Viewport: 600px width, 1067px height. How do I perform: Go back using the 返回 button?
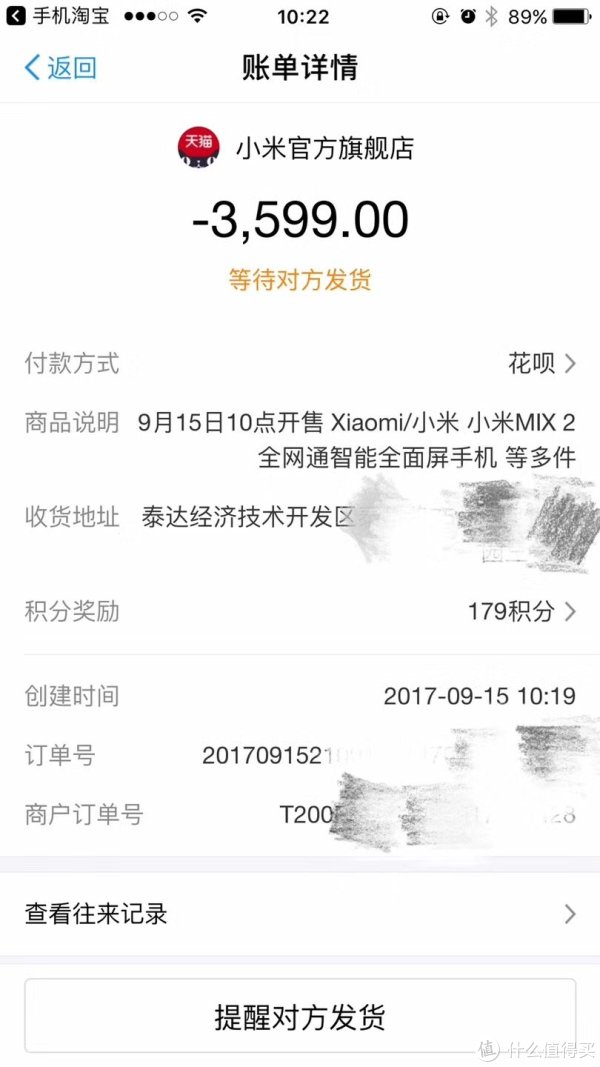pyautogui.click(x=60, y=68)
